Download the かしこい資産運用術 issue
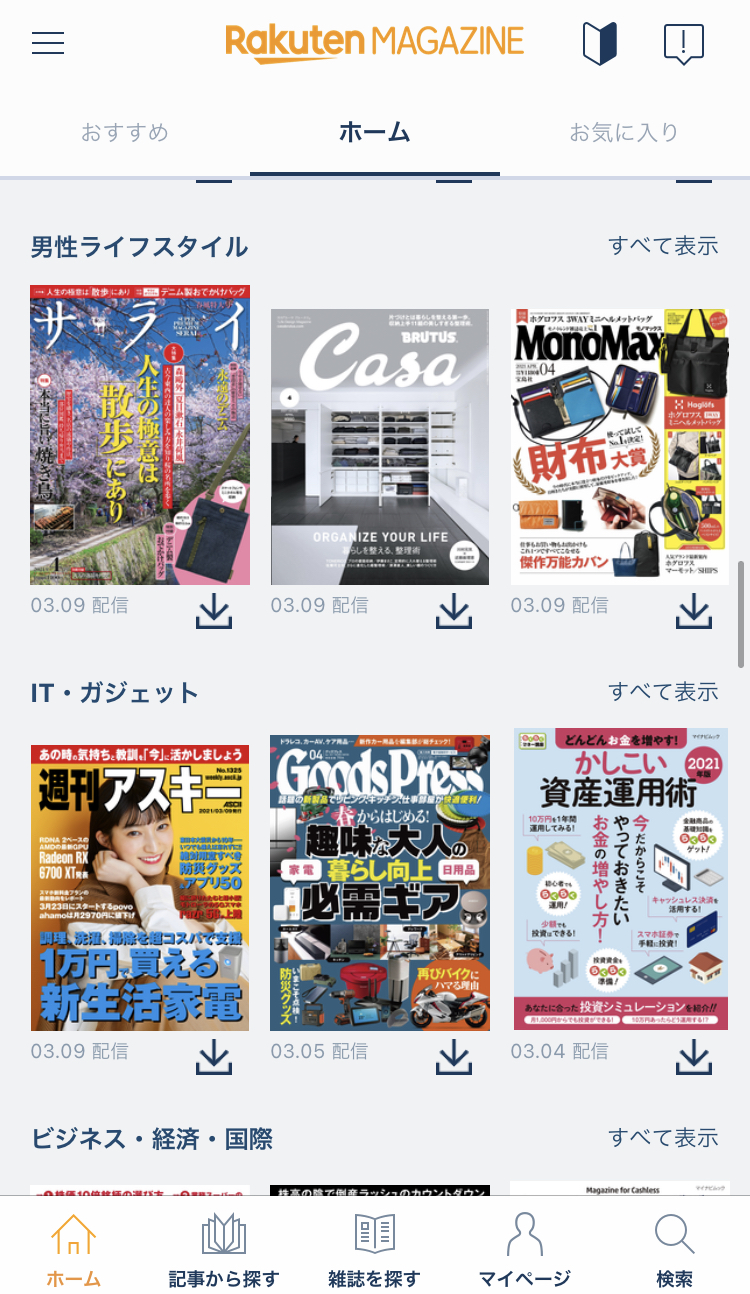This screenshot has height=1294, width=750. point(694,1057)
